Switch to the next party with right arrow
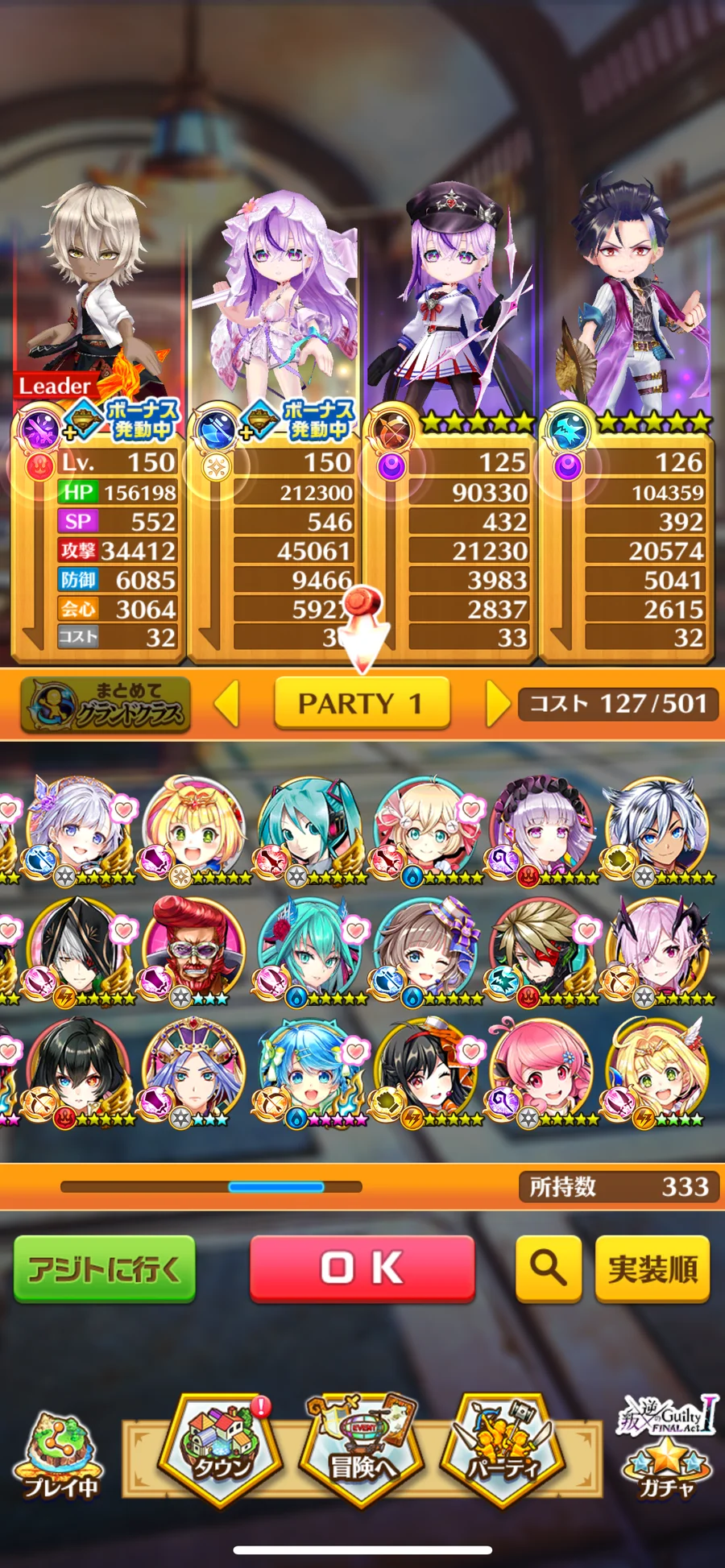 497,703
